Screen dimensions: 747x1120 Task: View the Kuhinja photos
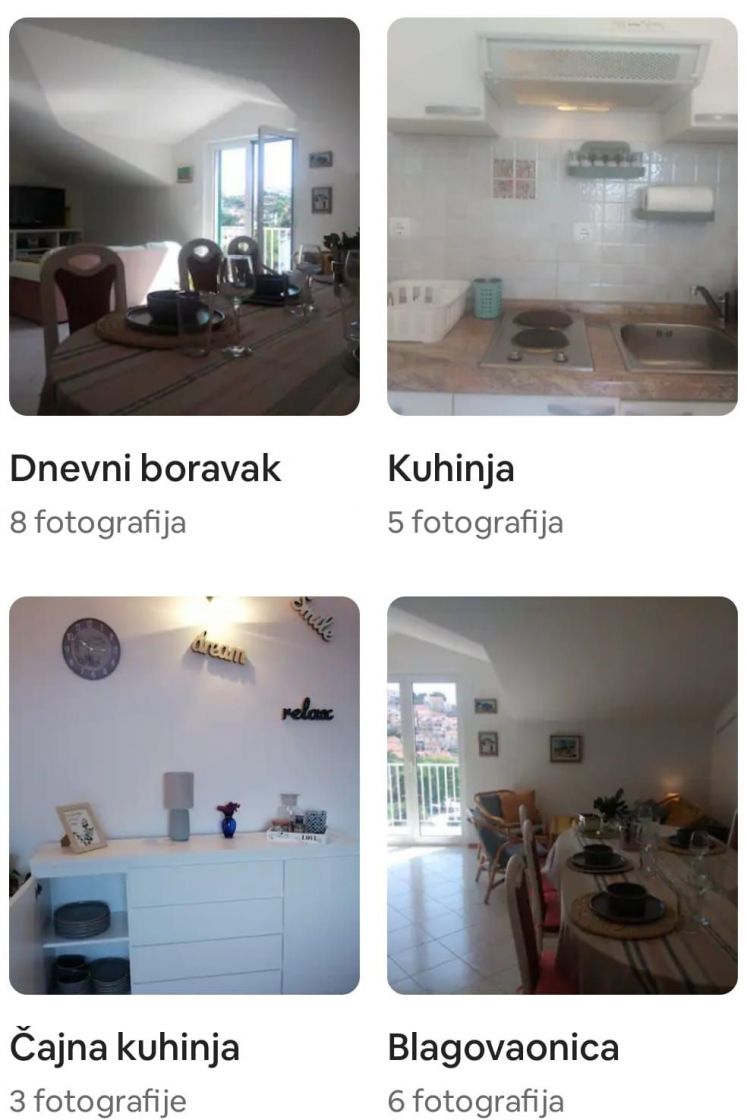tap(562, 216)
